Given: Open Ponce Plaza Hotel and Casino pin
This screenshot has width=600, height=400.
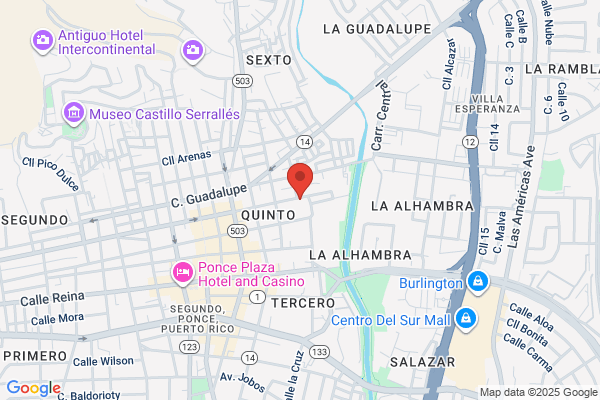Looking at the screenshot, I should click(183, 273).
